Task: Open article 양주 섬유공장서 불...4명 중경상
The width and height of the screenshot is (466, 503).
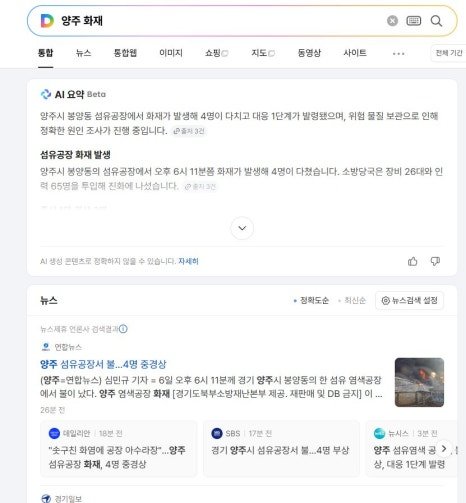Action: (x=103, y=364)
